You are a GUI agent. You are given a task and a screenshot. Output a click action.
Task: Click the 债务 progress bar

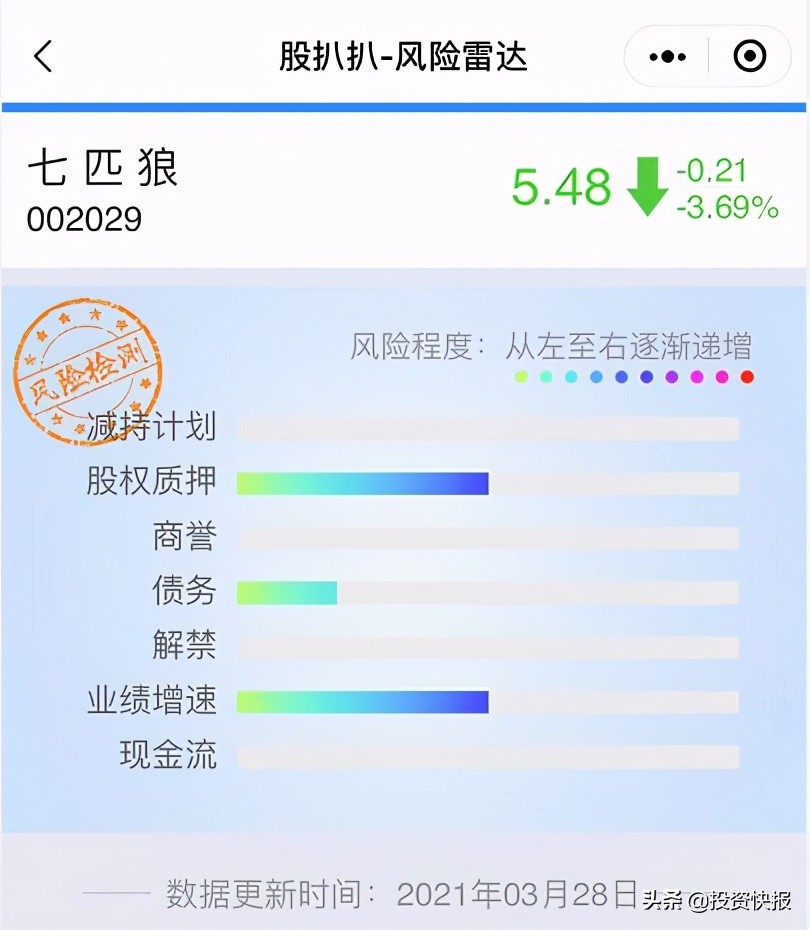[285, 592]
